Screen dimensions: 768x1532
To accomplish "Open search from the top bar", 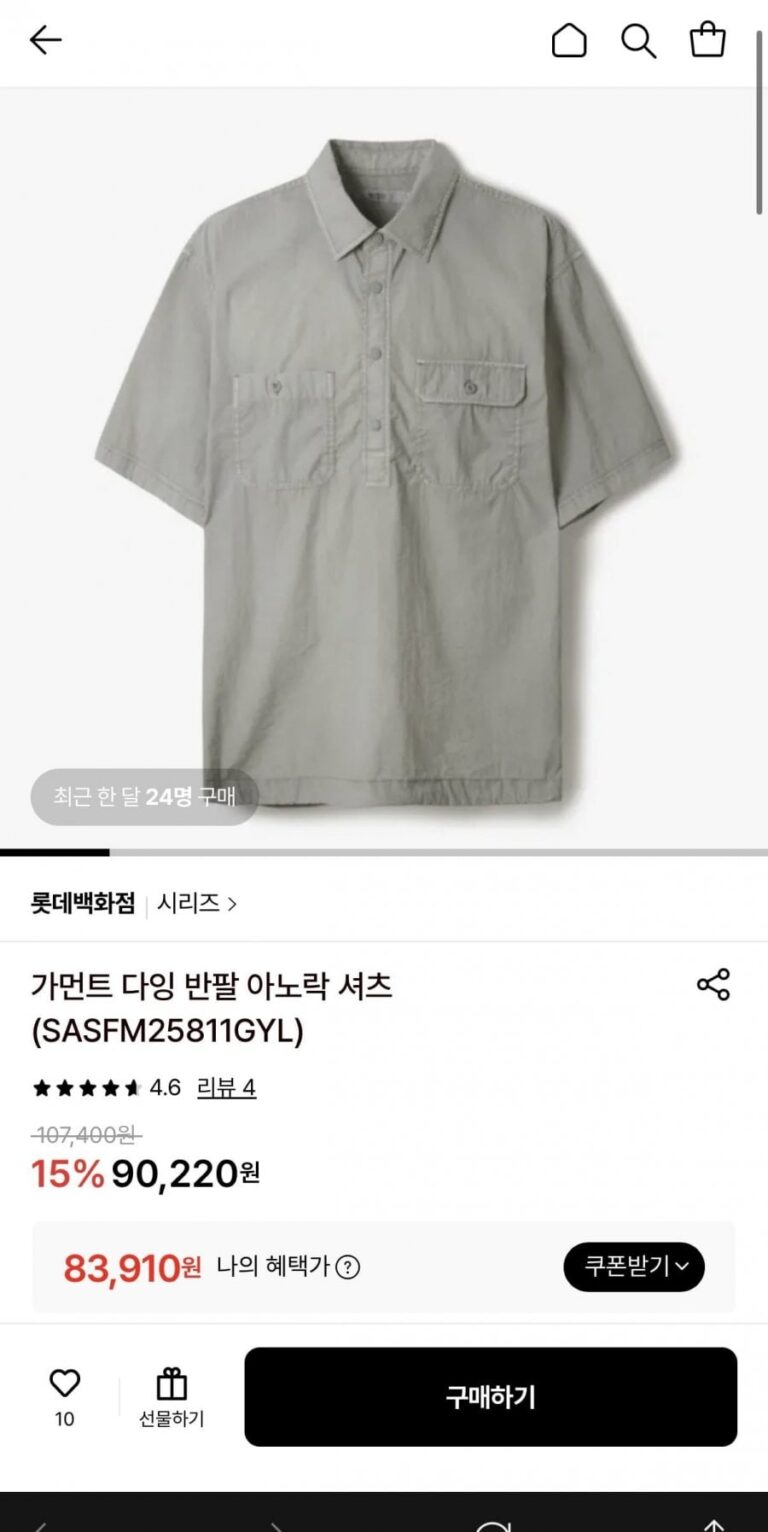I will (x=638, y=41).
